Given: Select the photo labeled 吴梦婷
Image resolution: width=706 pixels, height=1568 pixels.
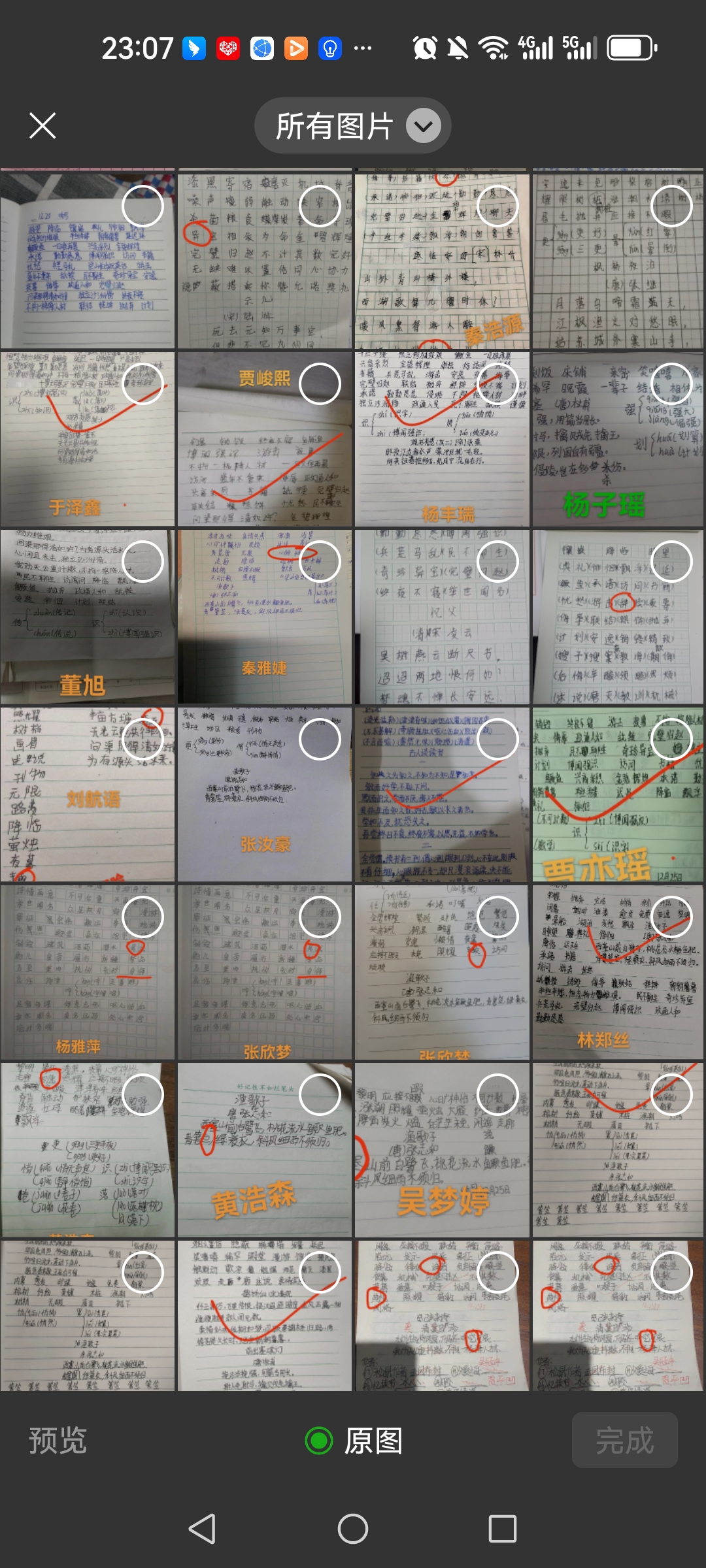Looking at the screenshot, I should pos(497,1094).
